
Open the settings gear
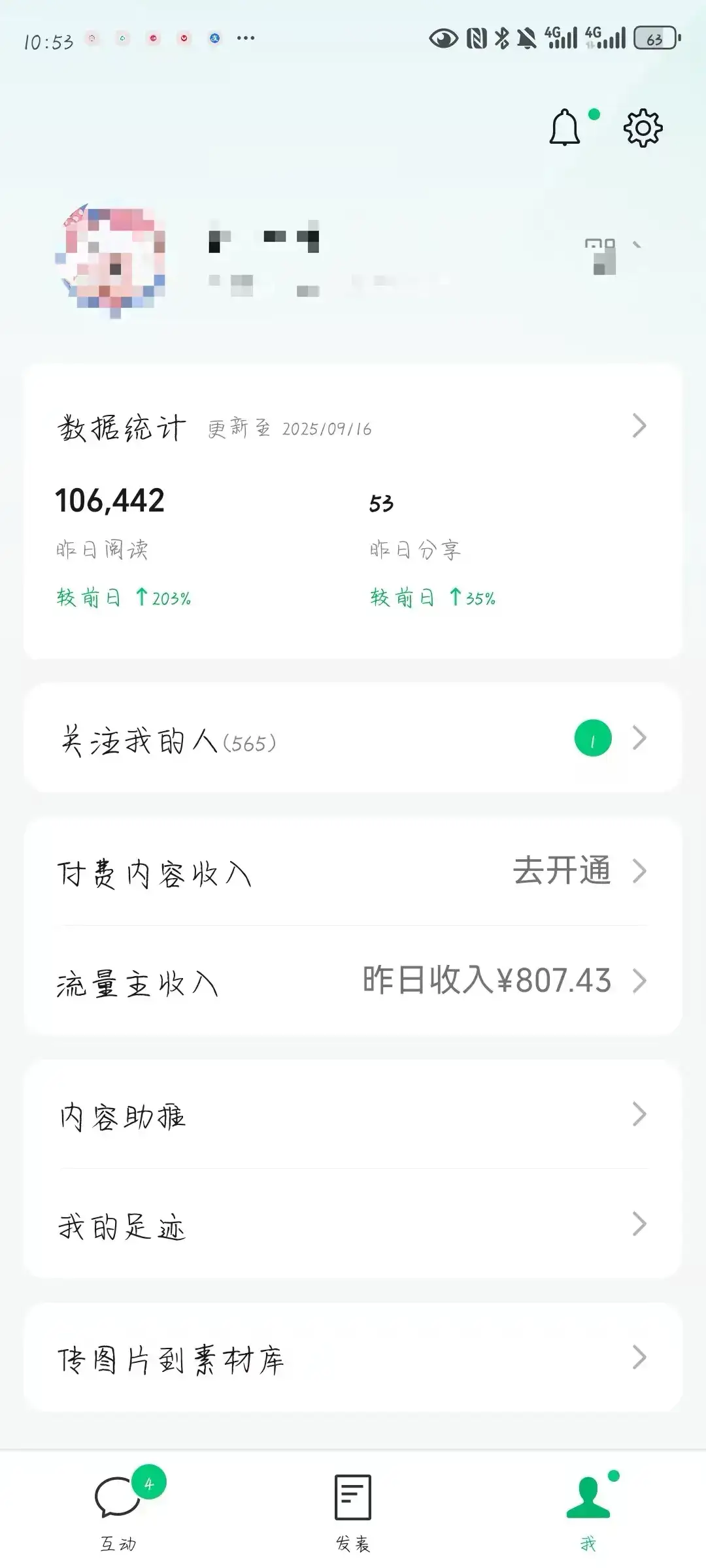[x=643, y=128]
